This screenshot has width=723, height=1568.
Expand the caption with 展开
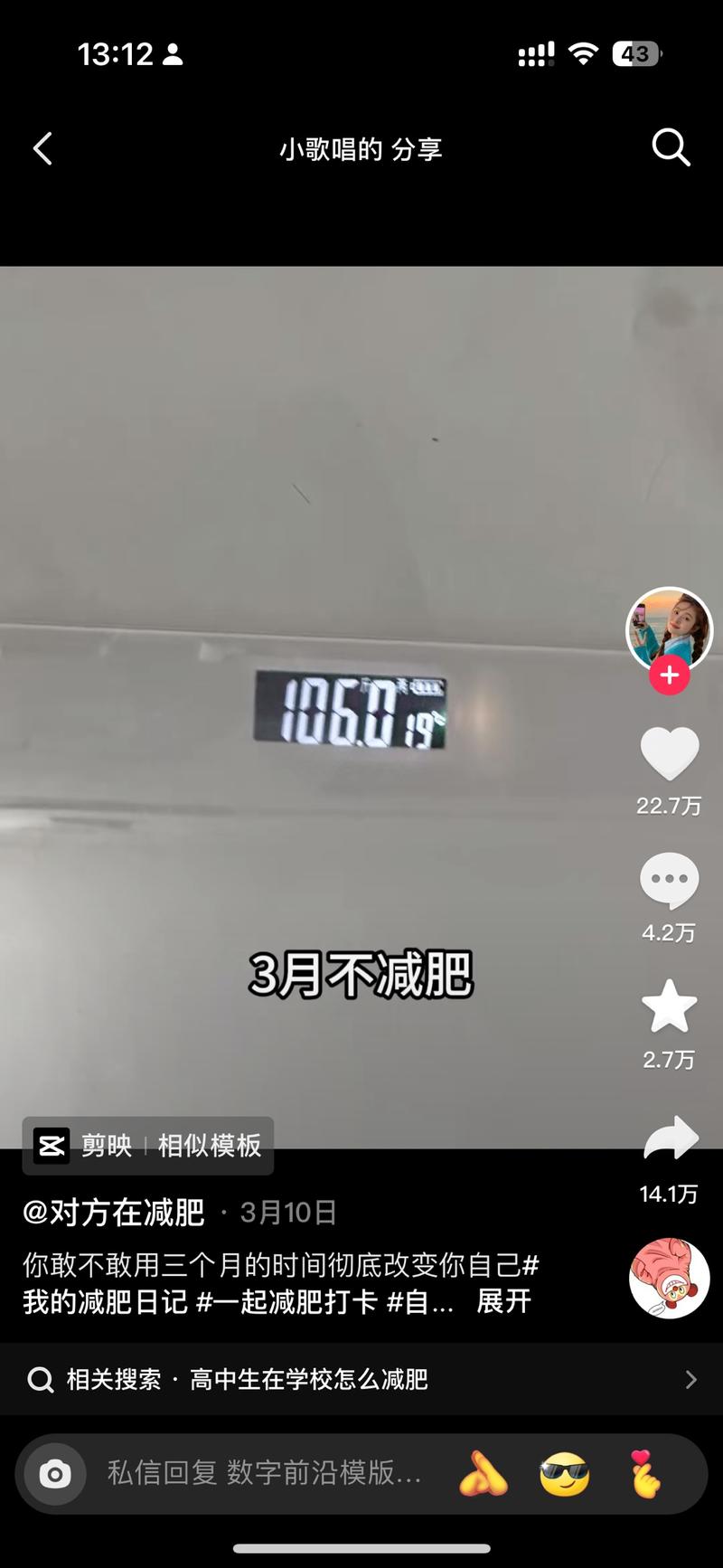point(503,1301)
